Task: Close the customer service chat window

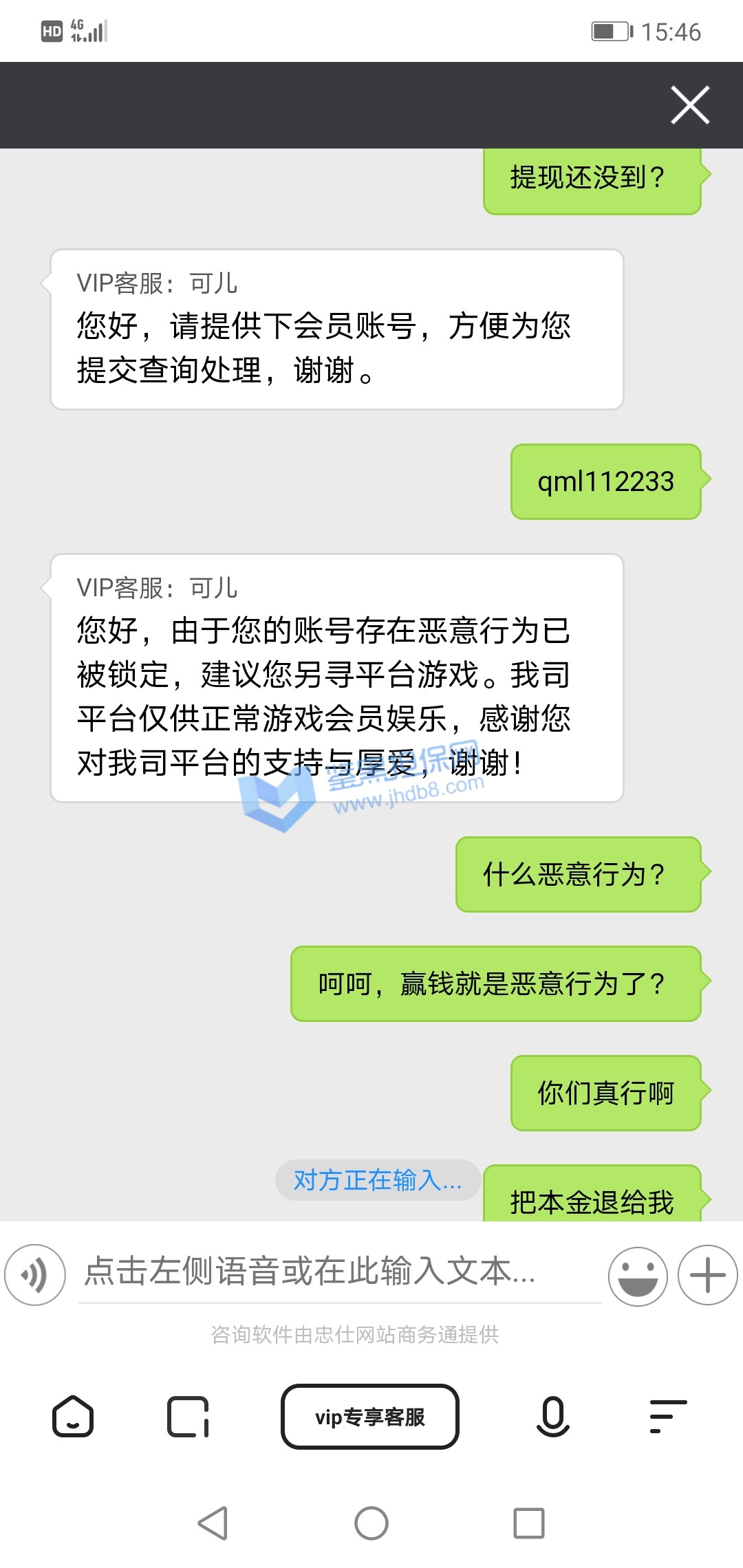Action: (690, 105)
